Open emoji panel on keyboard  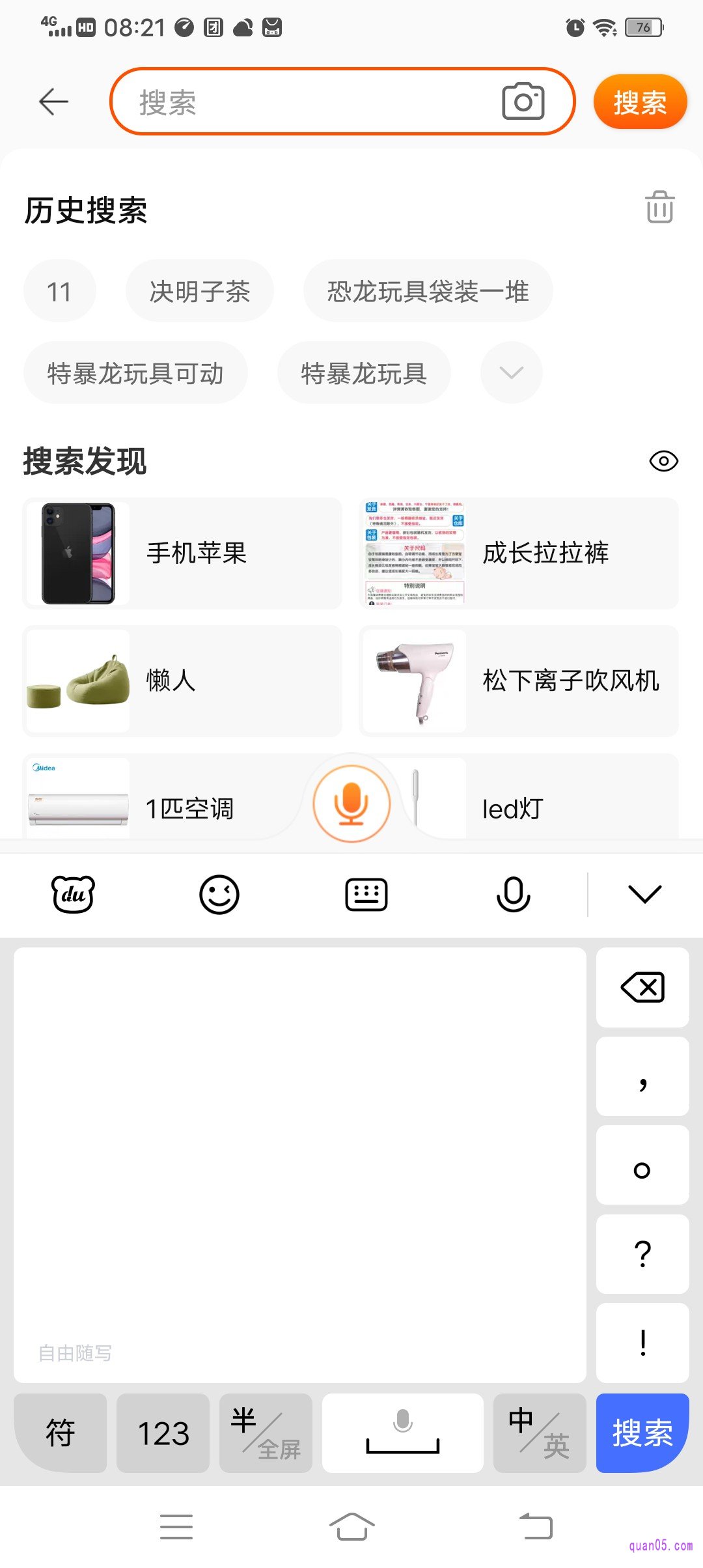pos(219,894)
